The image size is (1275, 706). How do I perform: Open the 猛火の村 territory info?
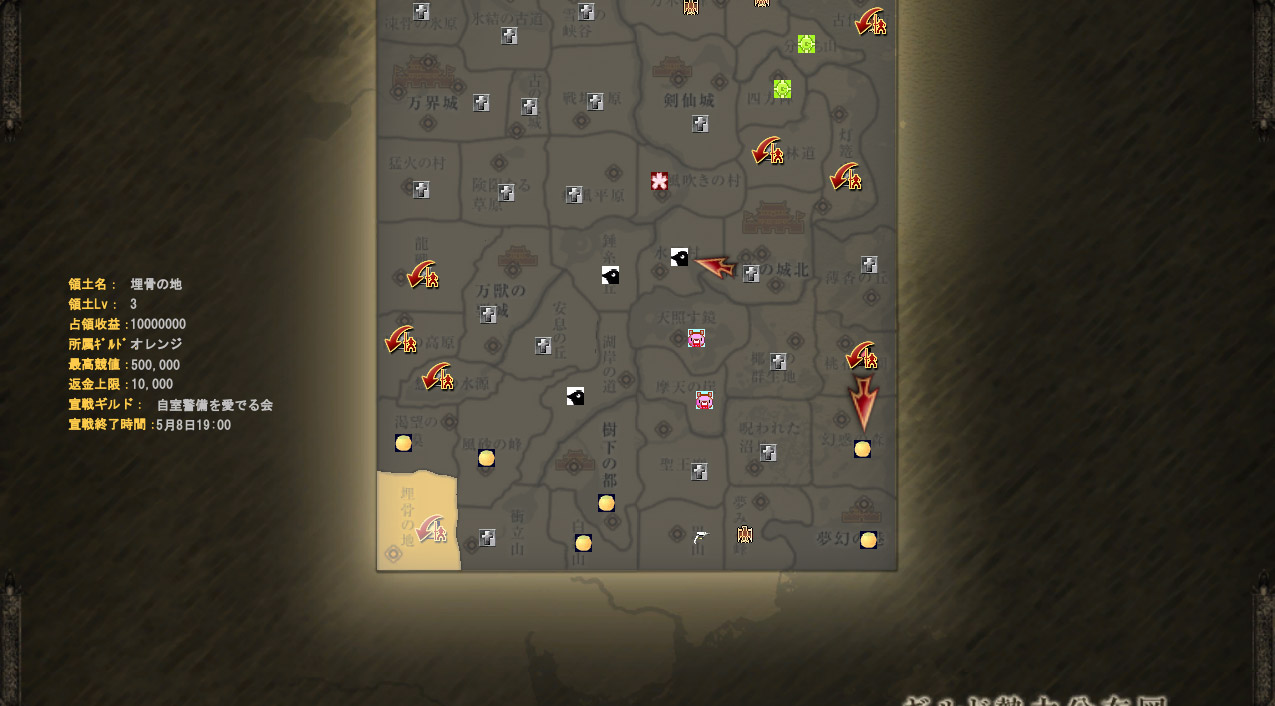click(416, 164)
